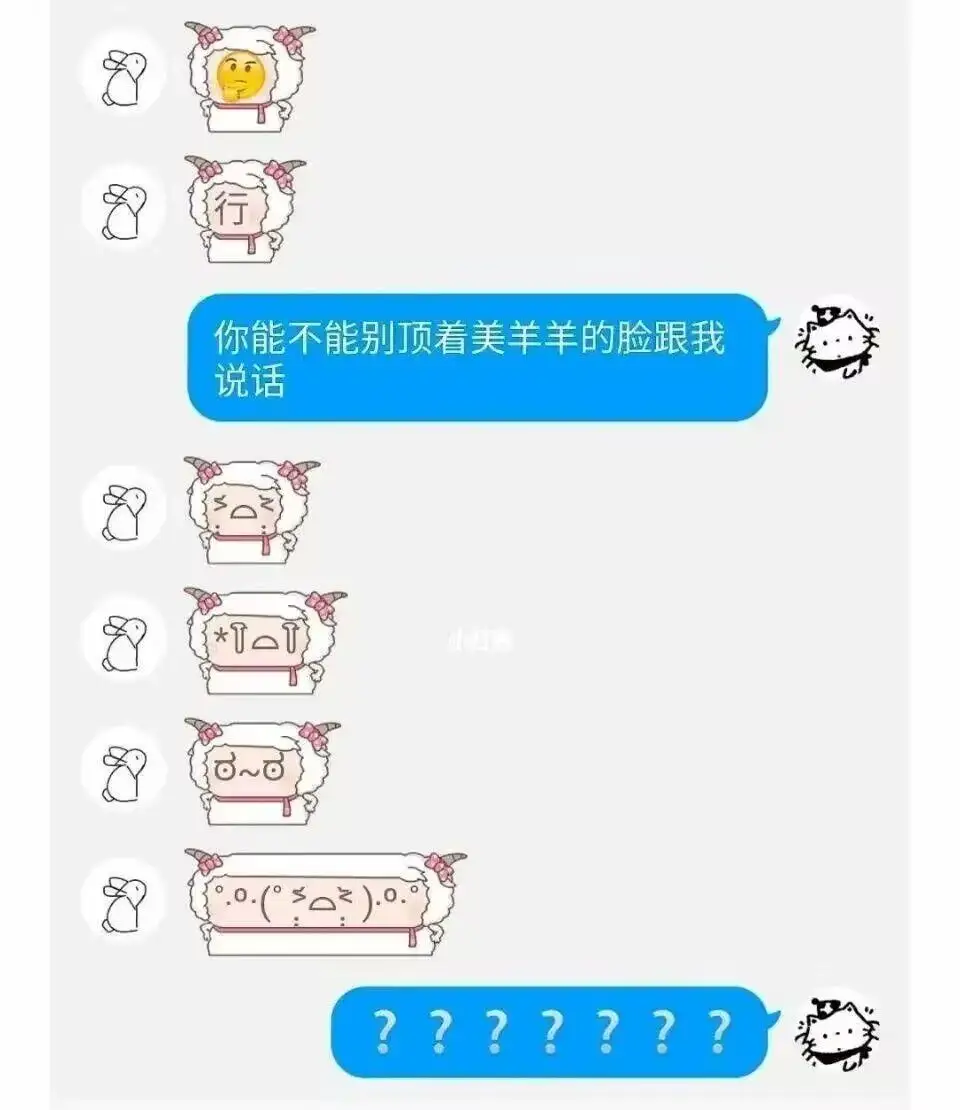
Task: Open the sheep sticker showing 行
Action: (x=245, y=210)
